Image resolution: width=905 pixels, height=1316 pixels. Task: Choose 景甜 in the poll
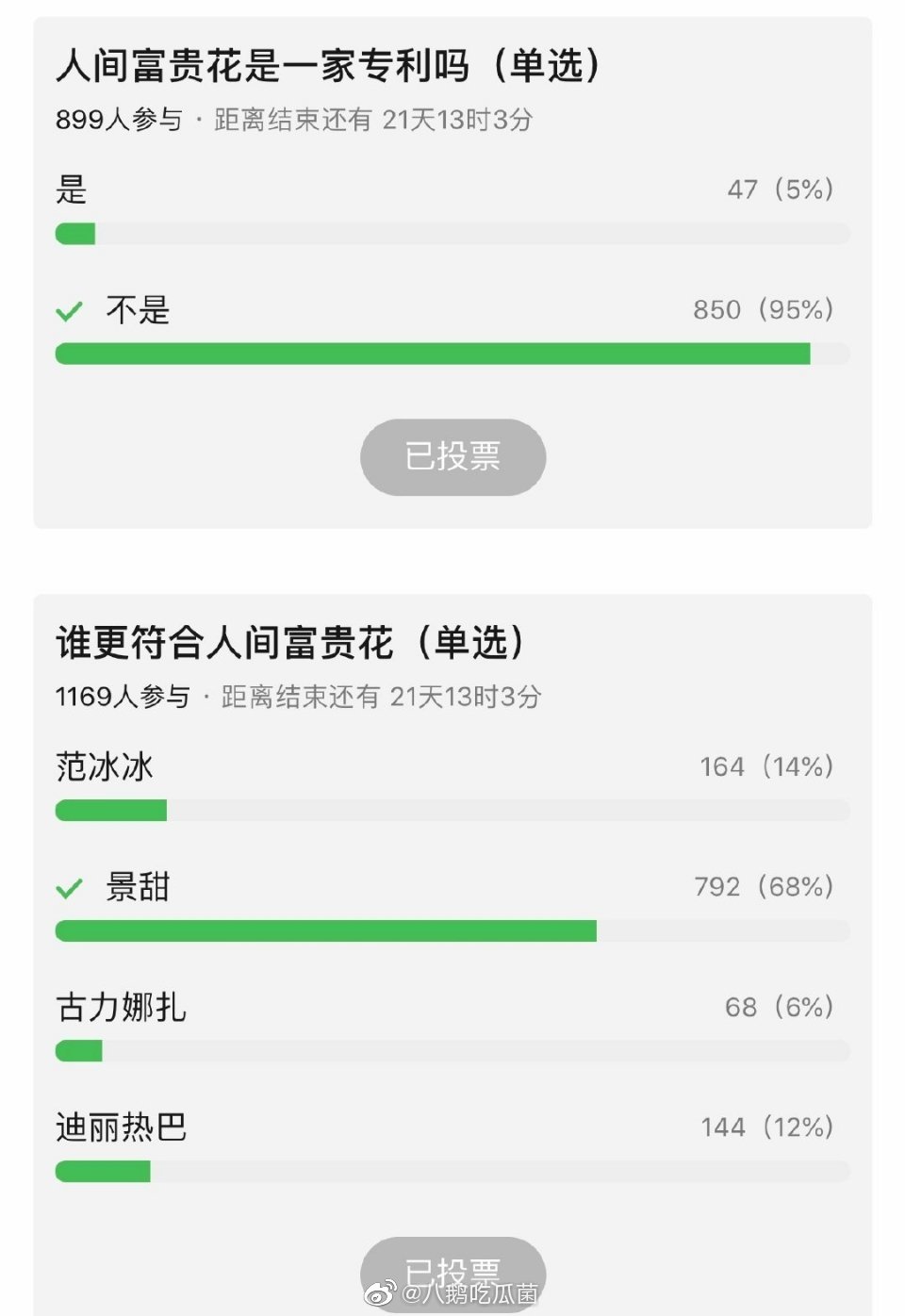[x=138, y=887]
